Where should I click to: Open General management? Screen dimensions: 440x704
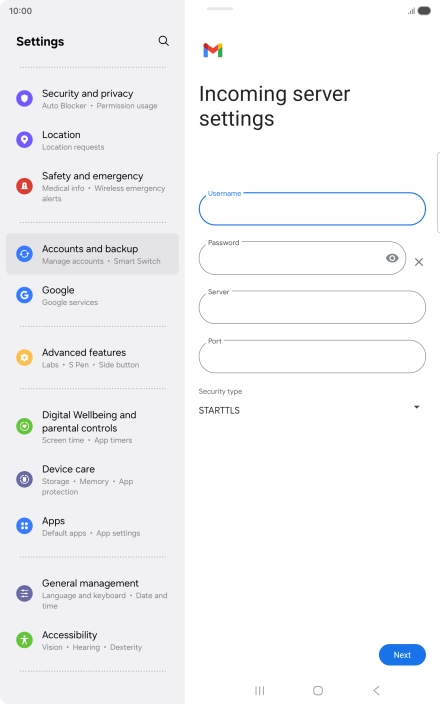pyautogui.click(x=92, y=594)
